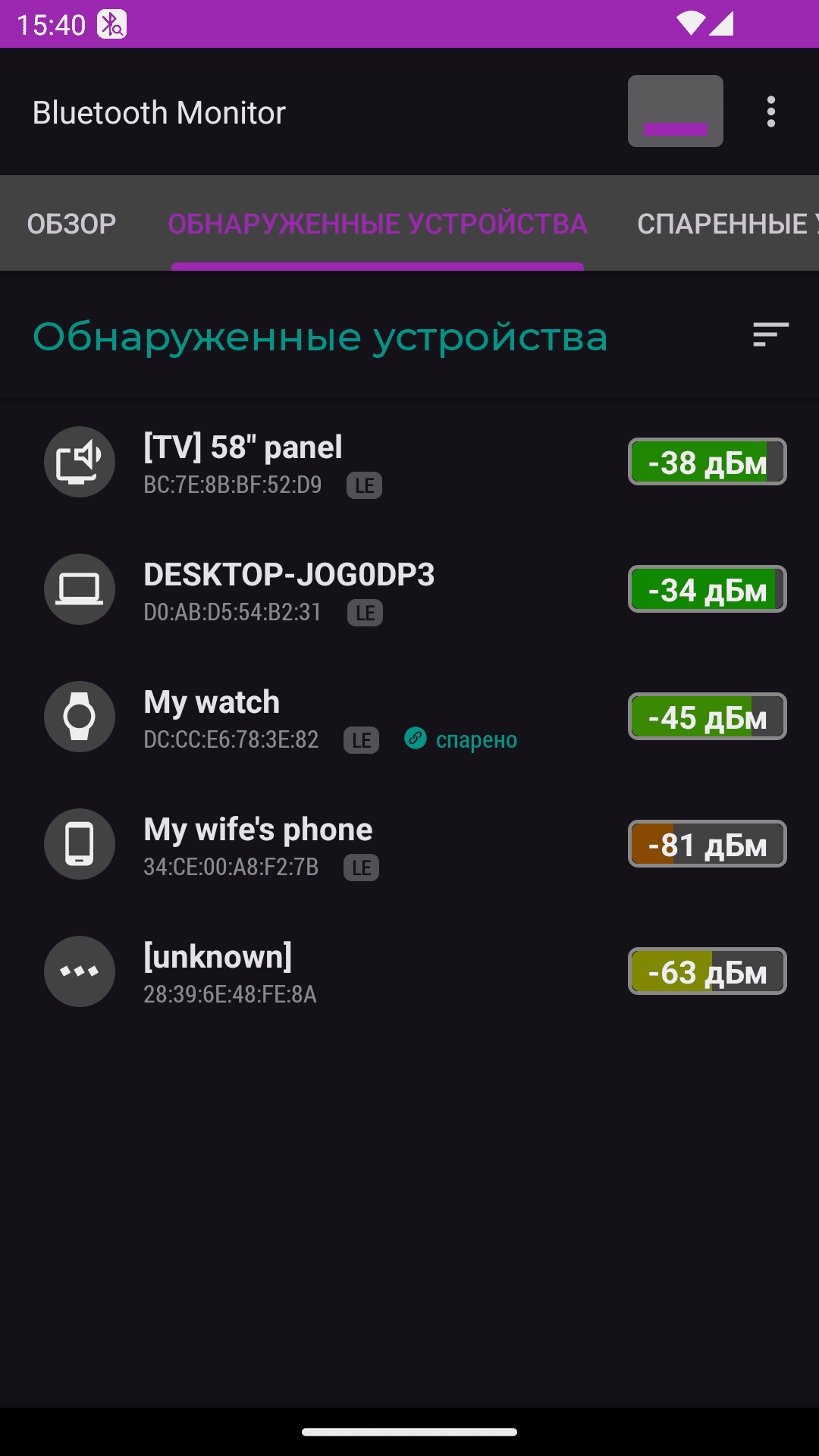Screen dimensions: 819x1456
Task: Tap the purple scan toggle button
Action: click(675, 111)
